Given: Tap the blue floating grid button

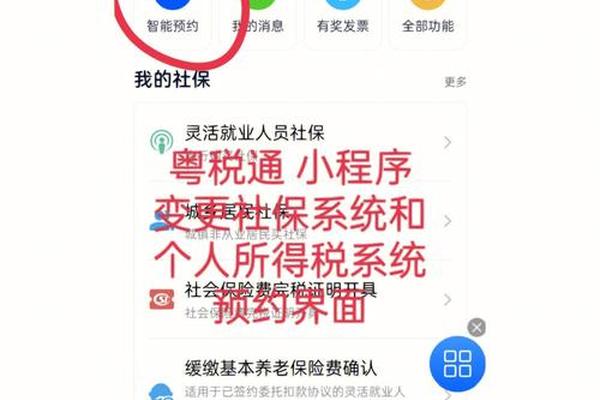Looking at the screenshot, I should click(457, 363).
